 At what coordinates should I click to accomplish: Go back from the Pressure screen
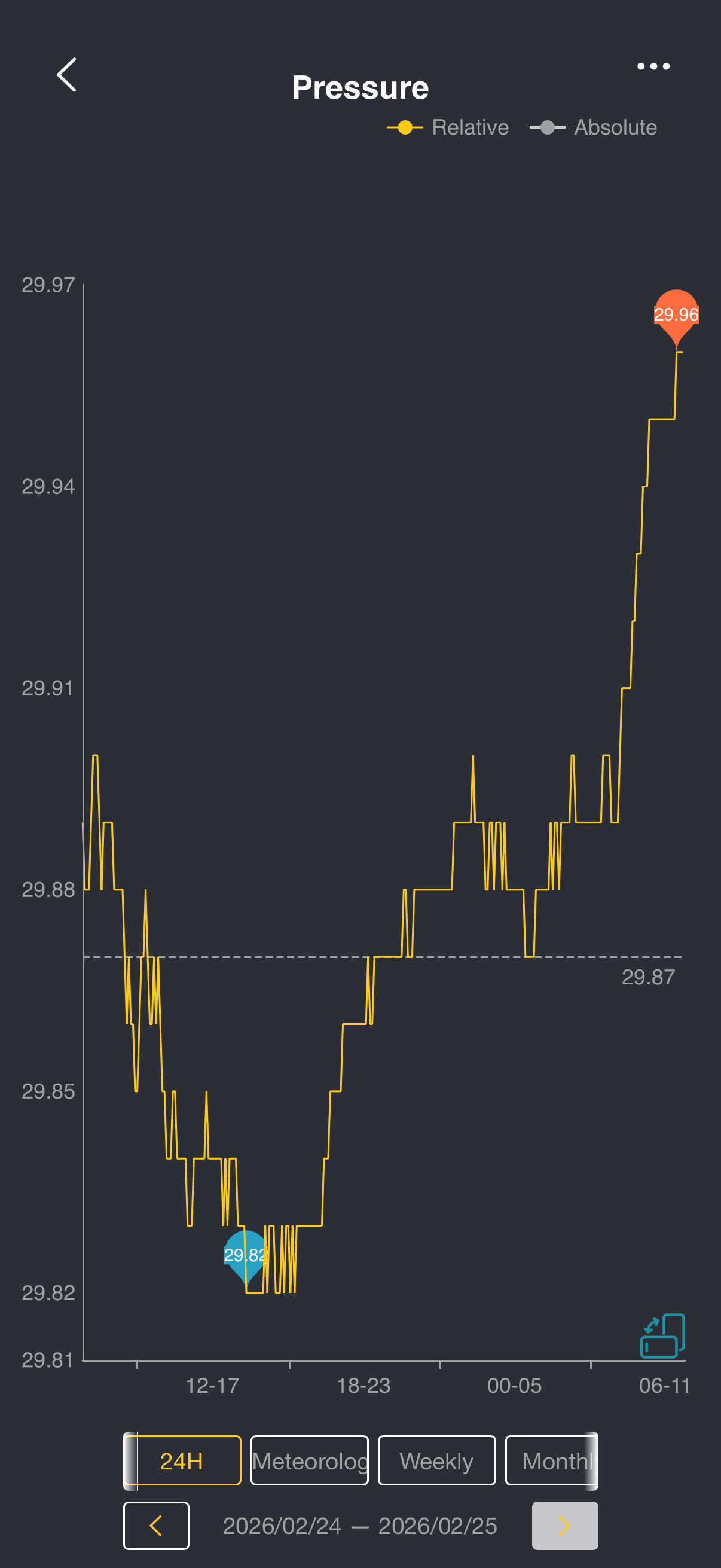click(67, 75)
